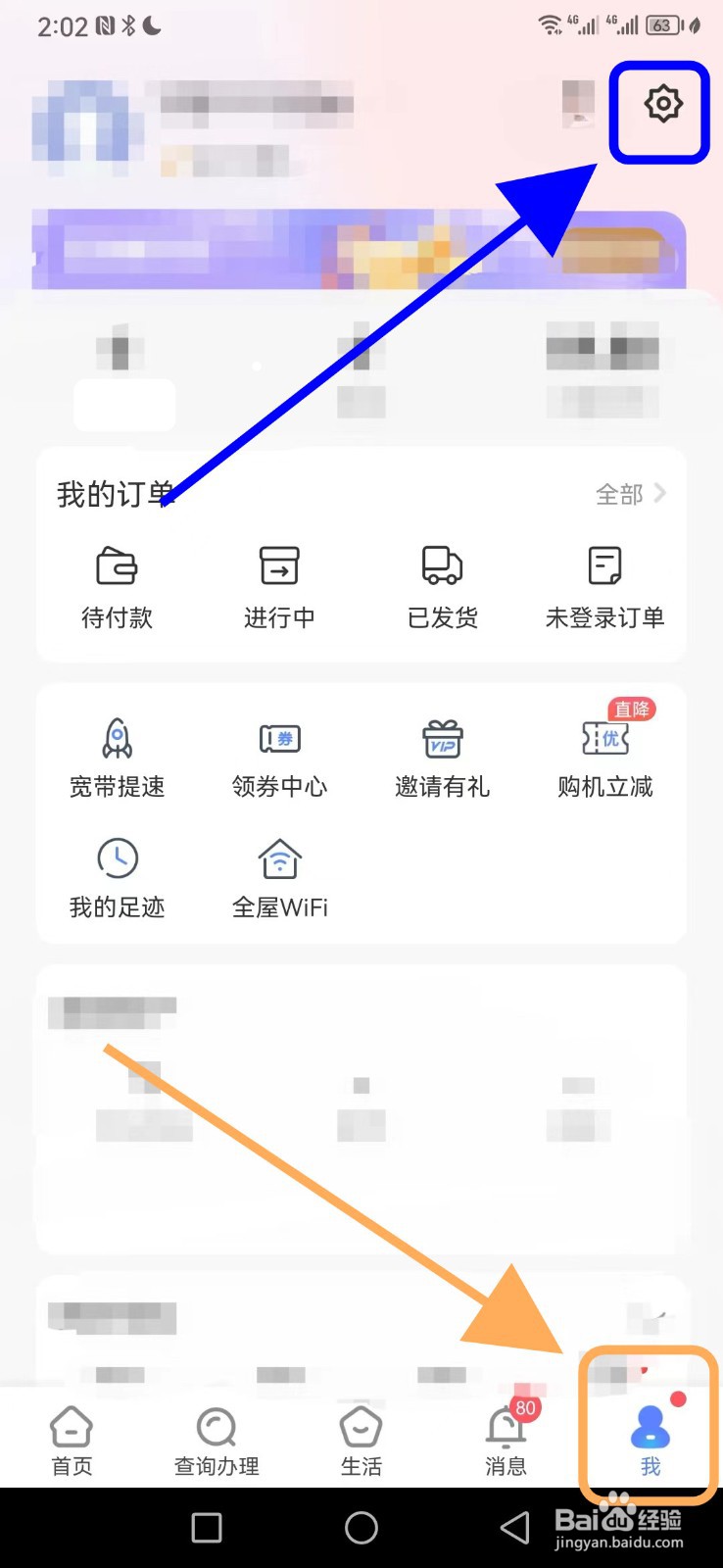Image resolution: width=723 pixels, height=1568 pixels.
Task: Check 已发货 shipped orders icon
Action: [441, 566]
